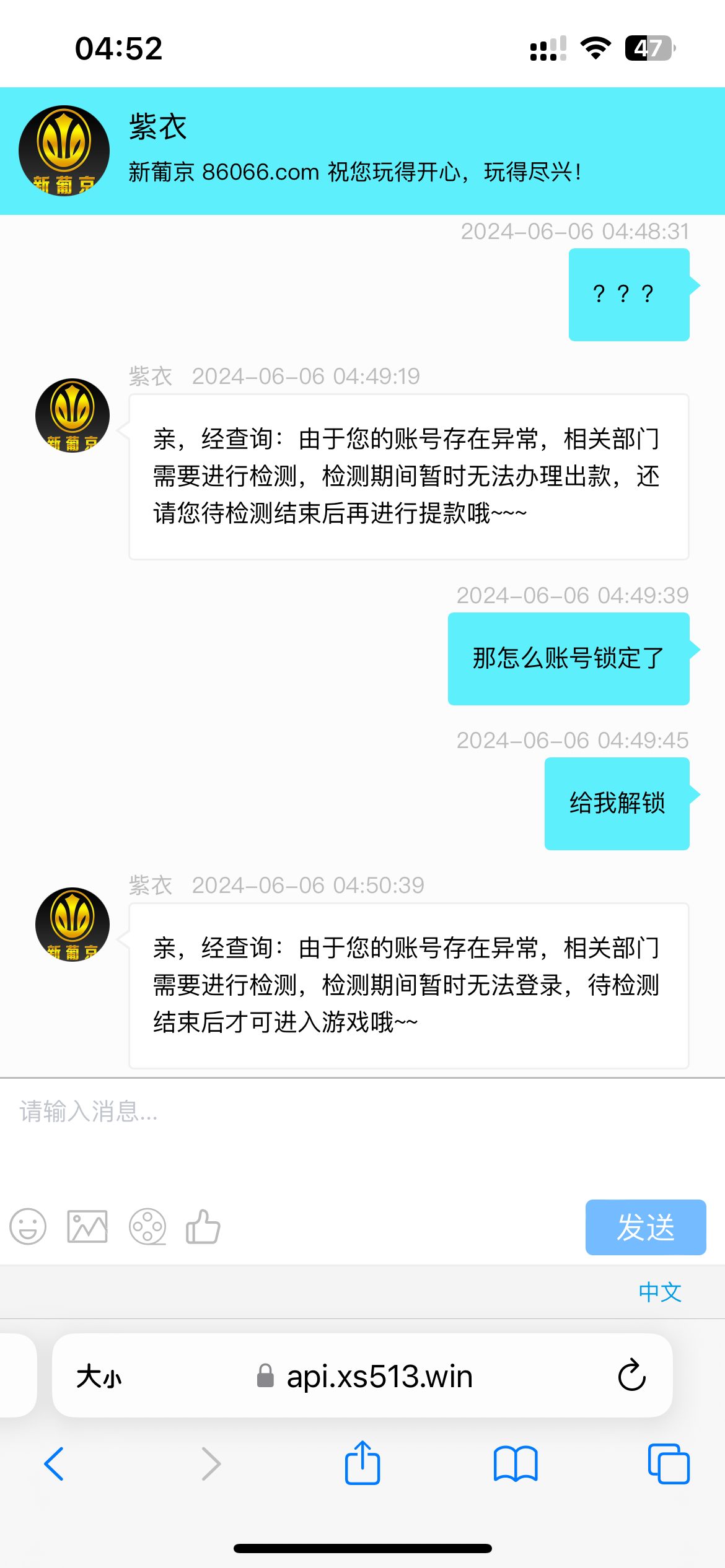Open the 大小 page settings menu
Viewport: 725px width, 1568px height.
[99, 1377]
